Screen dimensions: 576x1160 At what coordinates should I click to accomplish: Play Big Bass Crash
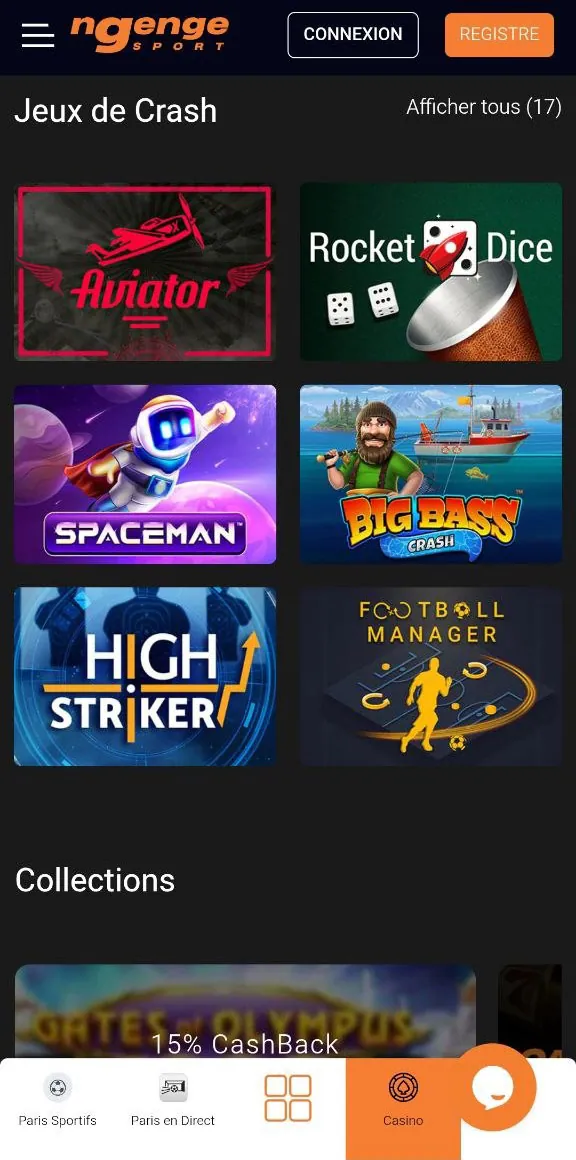431,474
